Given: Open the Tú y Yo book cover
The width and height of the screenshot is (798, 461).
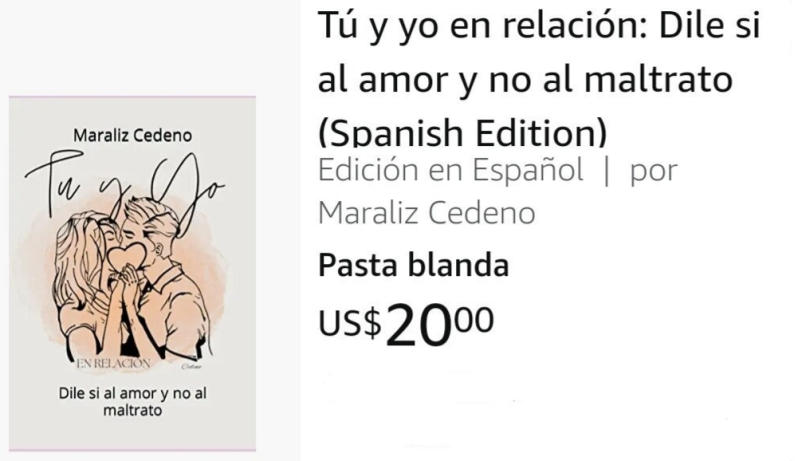Looking at the screenshot, I should tap(132, 273).
